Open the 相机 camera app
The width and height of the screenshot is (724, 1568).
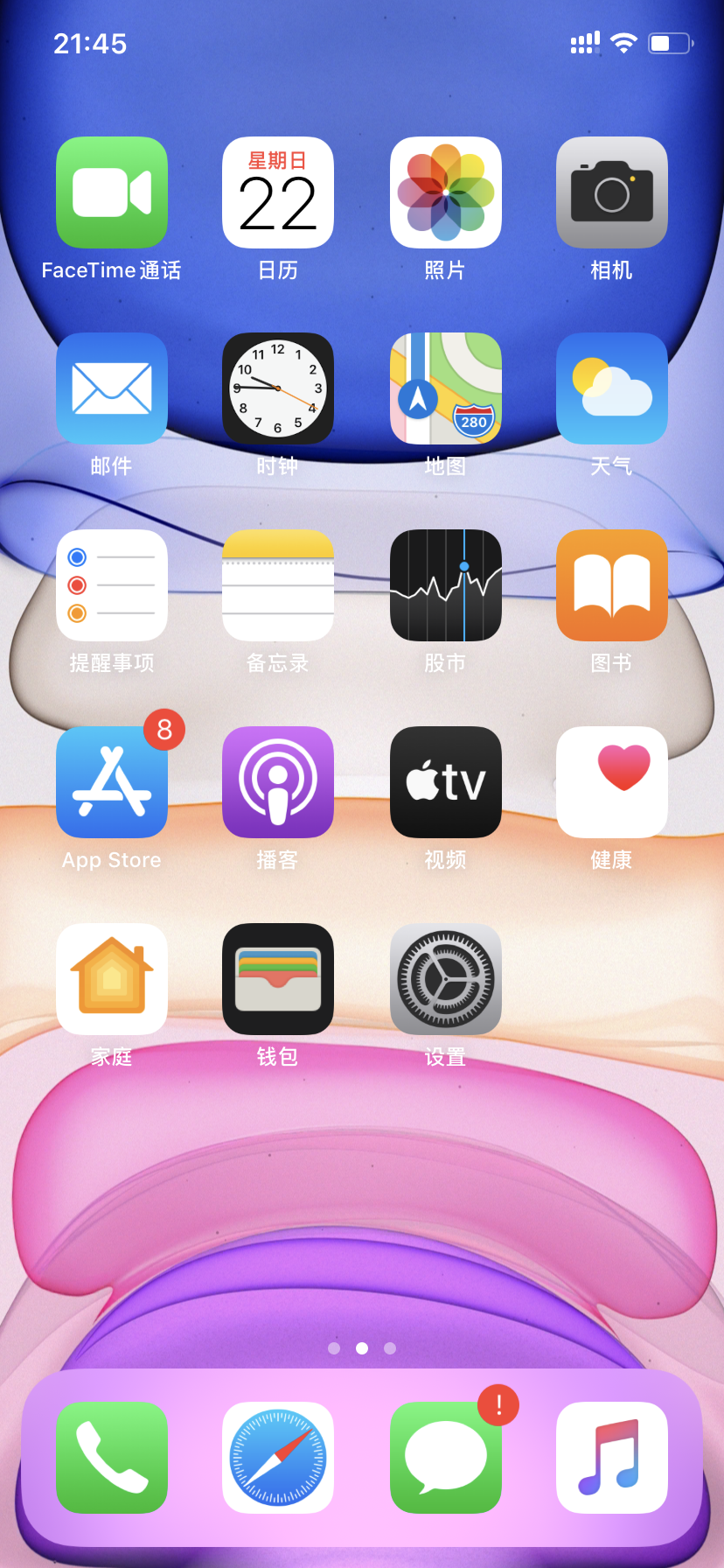611,192
